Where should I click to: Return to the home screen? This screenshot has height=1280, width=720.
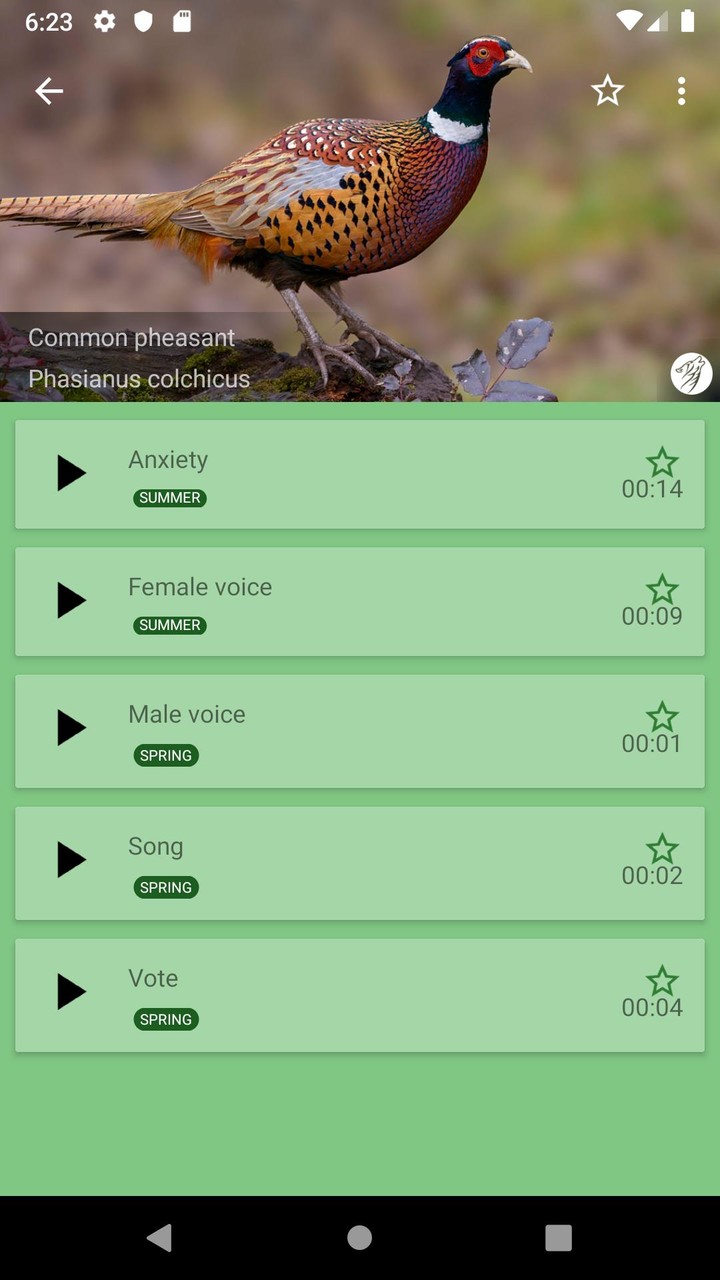(x=360, y=1238)
